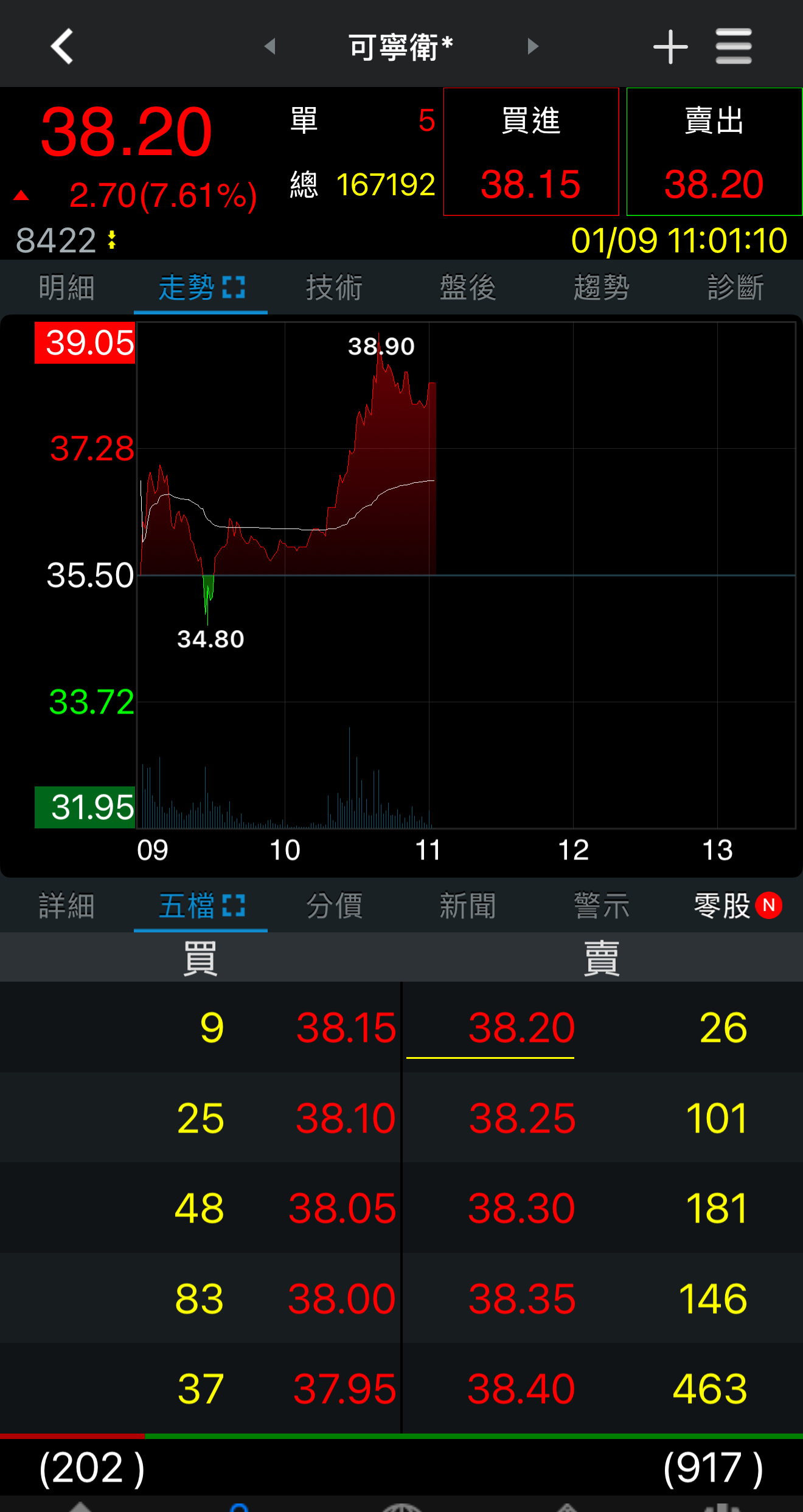This screenshot has width=803, height=1512.
Task: Go back using the top-left arrow
Action: coord(62,46)
